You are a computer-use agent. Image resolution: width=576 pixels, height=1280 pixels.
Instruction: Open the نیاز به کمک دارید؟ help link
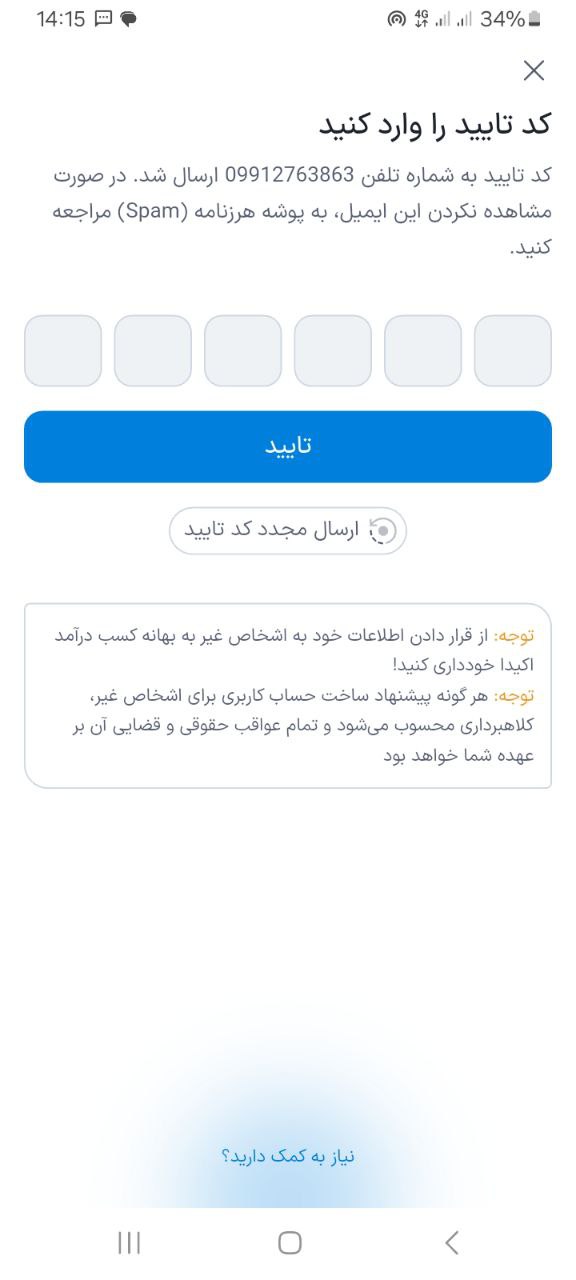(x=288, y=1156)
